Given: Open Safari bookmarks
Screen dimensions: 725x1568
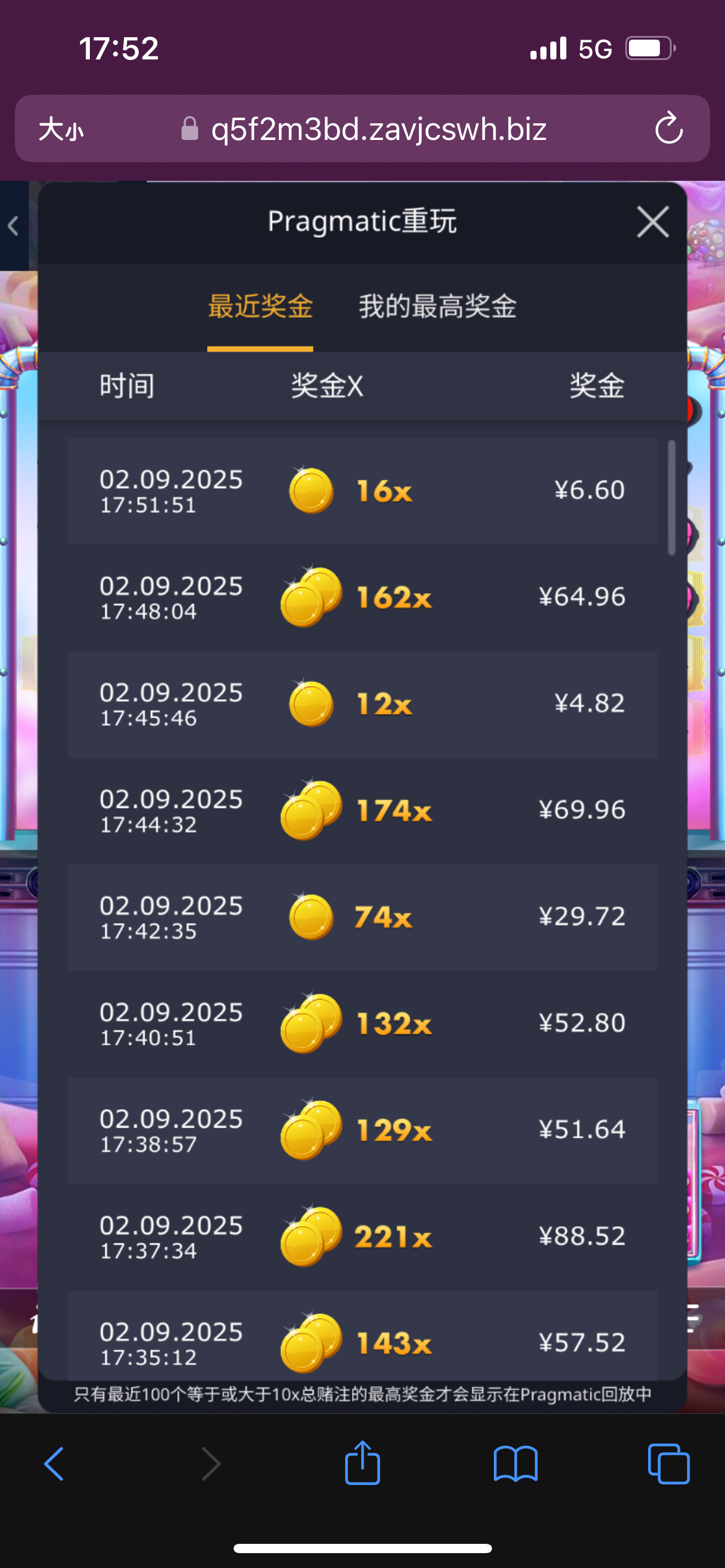Looking at the screenshot, I should (x=515, y=1464).
